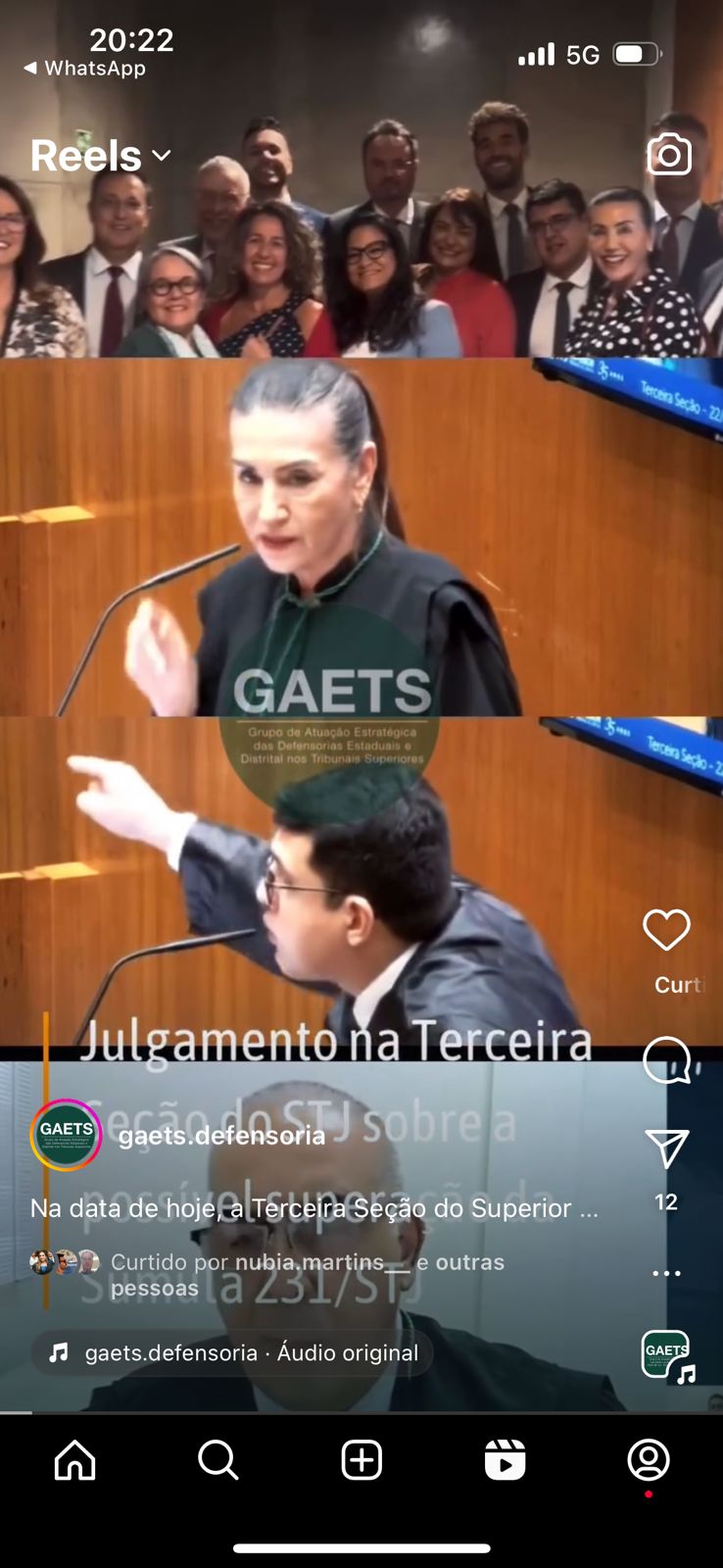Open the Reels dropdown menu
The height and width of the screenshot is (1568, 723).
101,156
